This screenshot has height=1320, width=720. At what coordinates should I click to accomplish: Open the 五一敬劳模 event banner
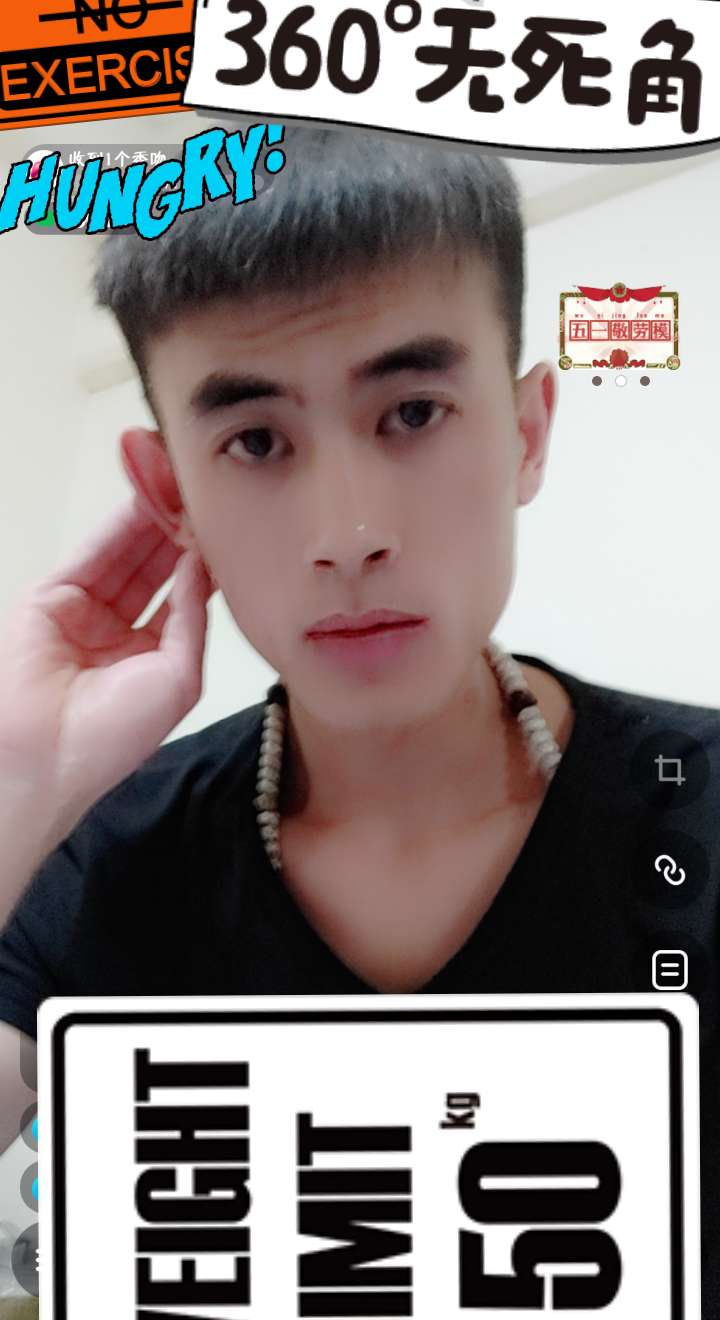coord(619,329)
